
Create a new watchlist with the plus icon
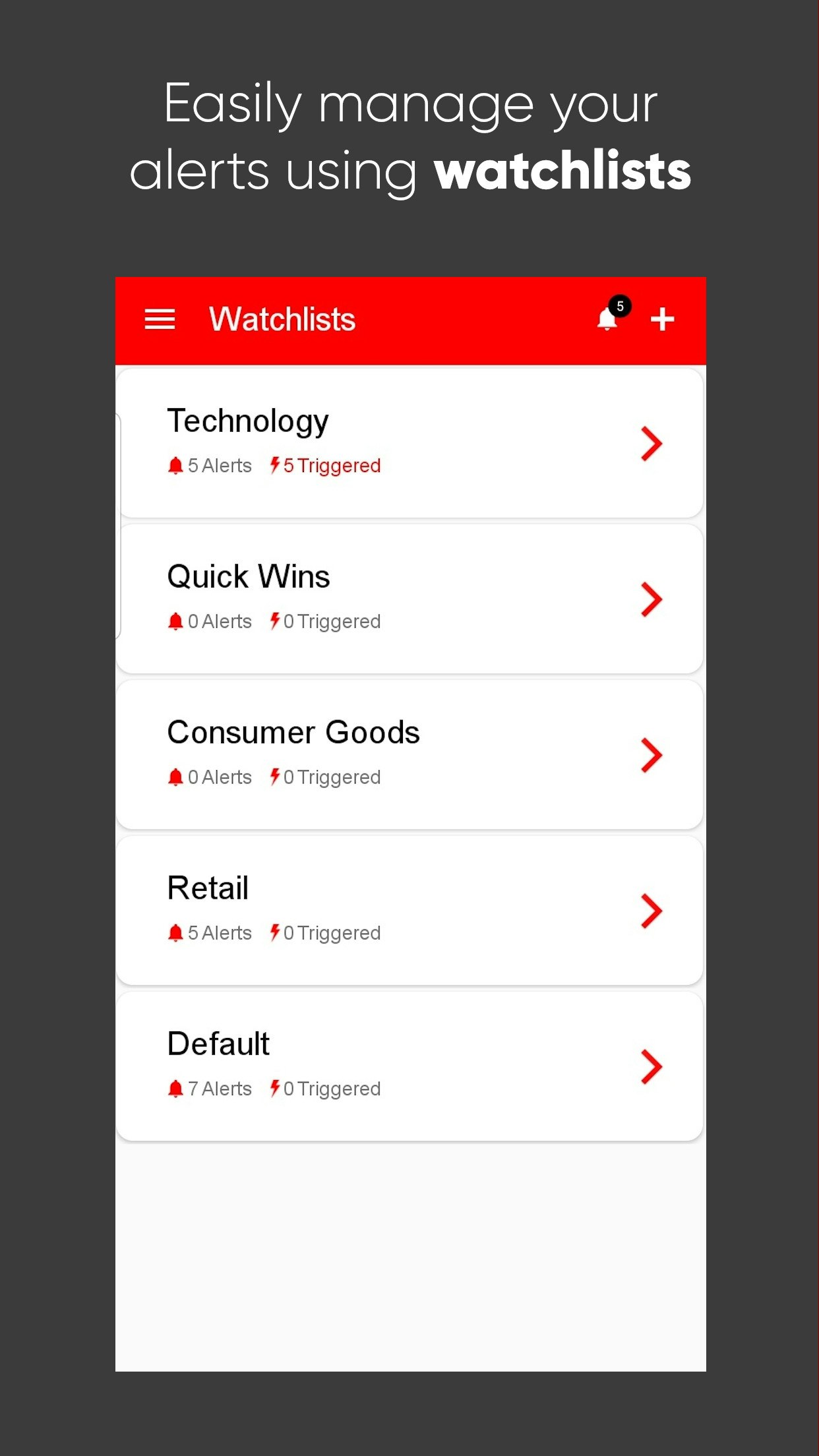point(662,318)
